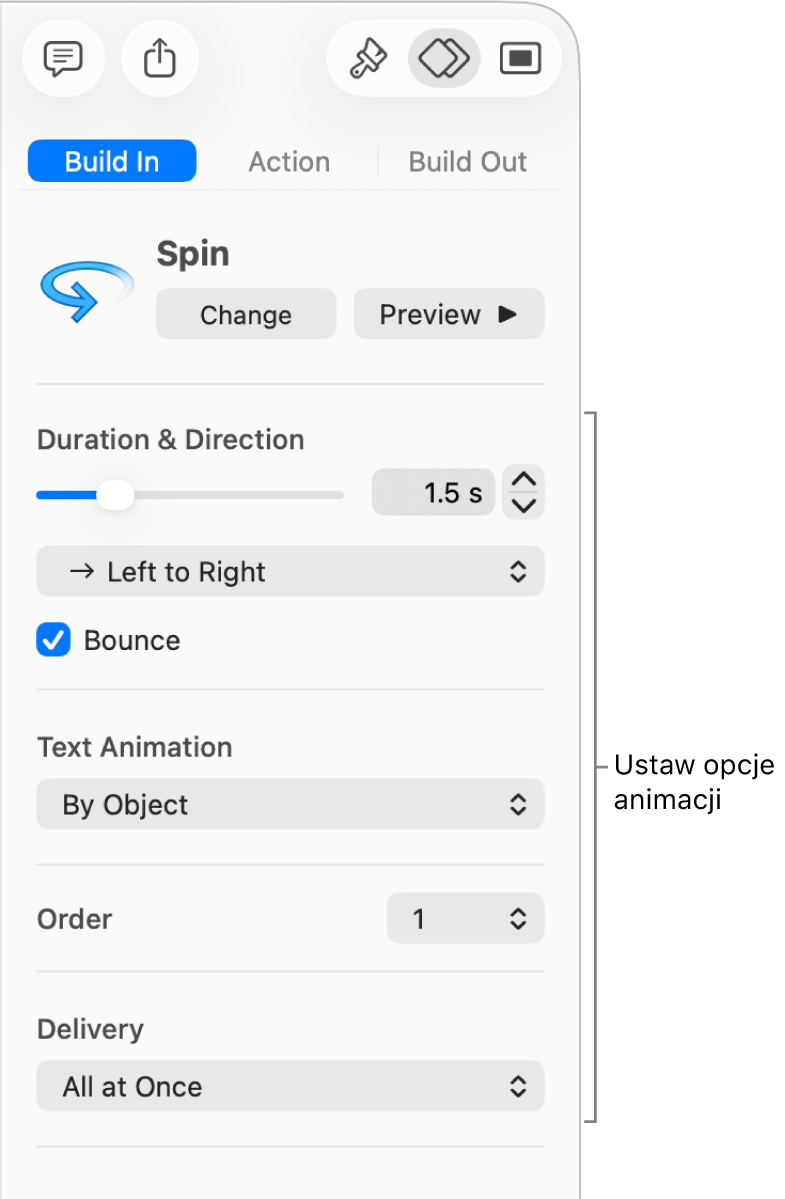Open the Format paintbrush inspector
This screenshot has width=785, height=1199.
click(369, 59)
